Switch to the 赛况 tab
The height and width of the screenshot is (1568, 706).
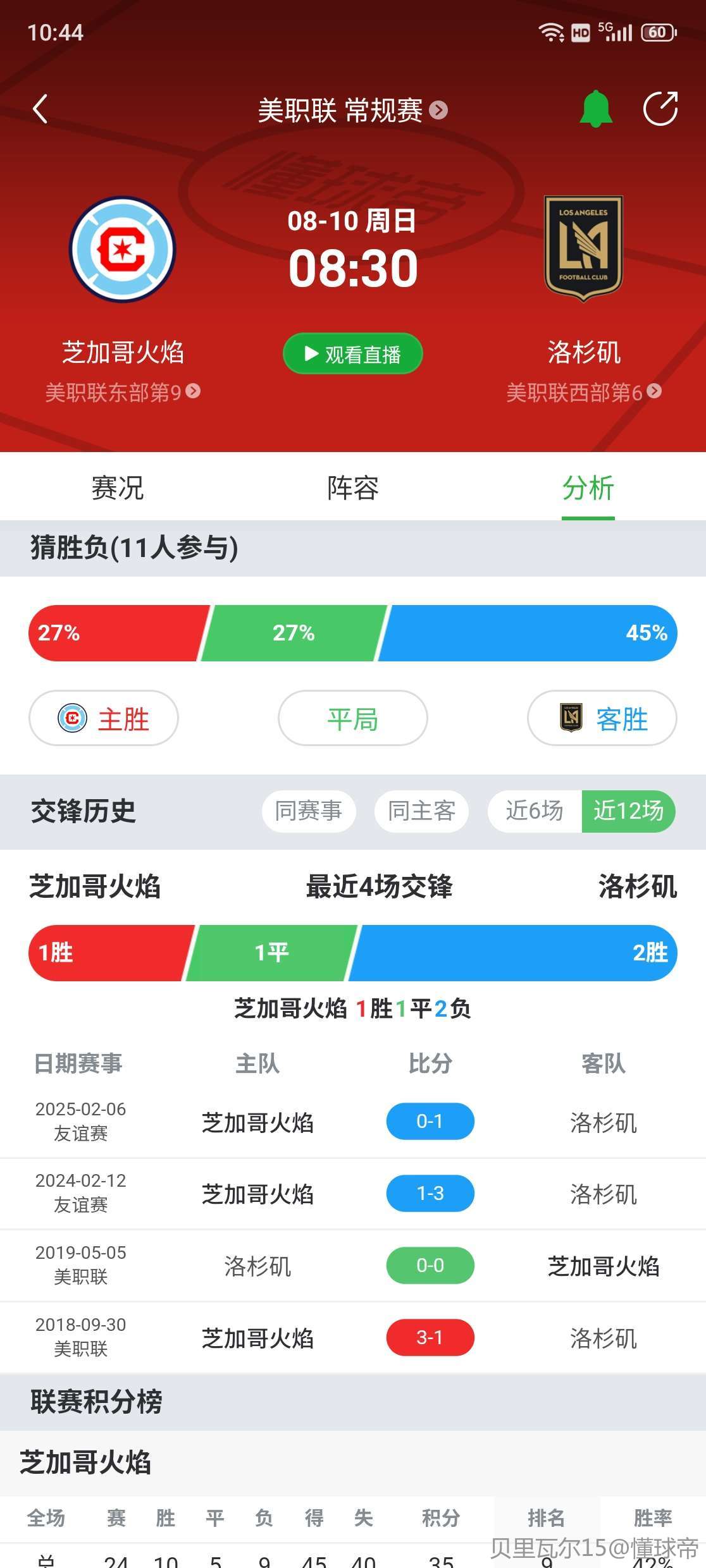point(118,487)
